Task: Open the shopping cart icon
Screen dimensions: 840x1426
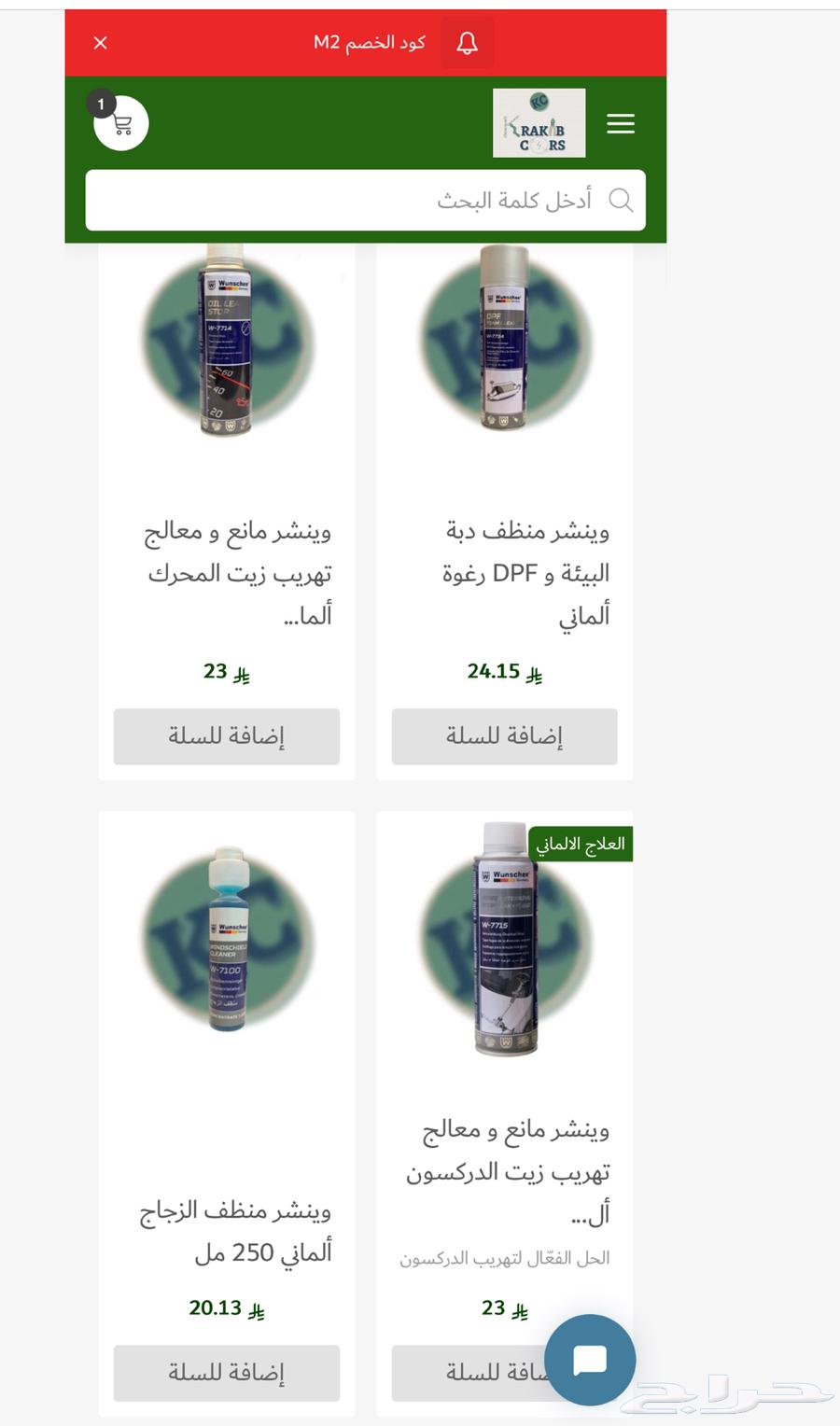Action: pos(120,126)
